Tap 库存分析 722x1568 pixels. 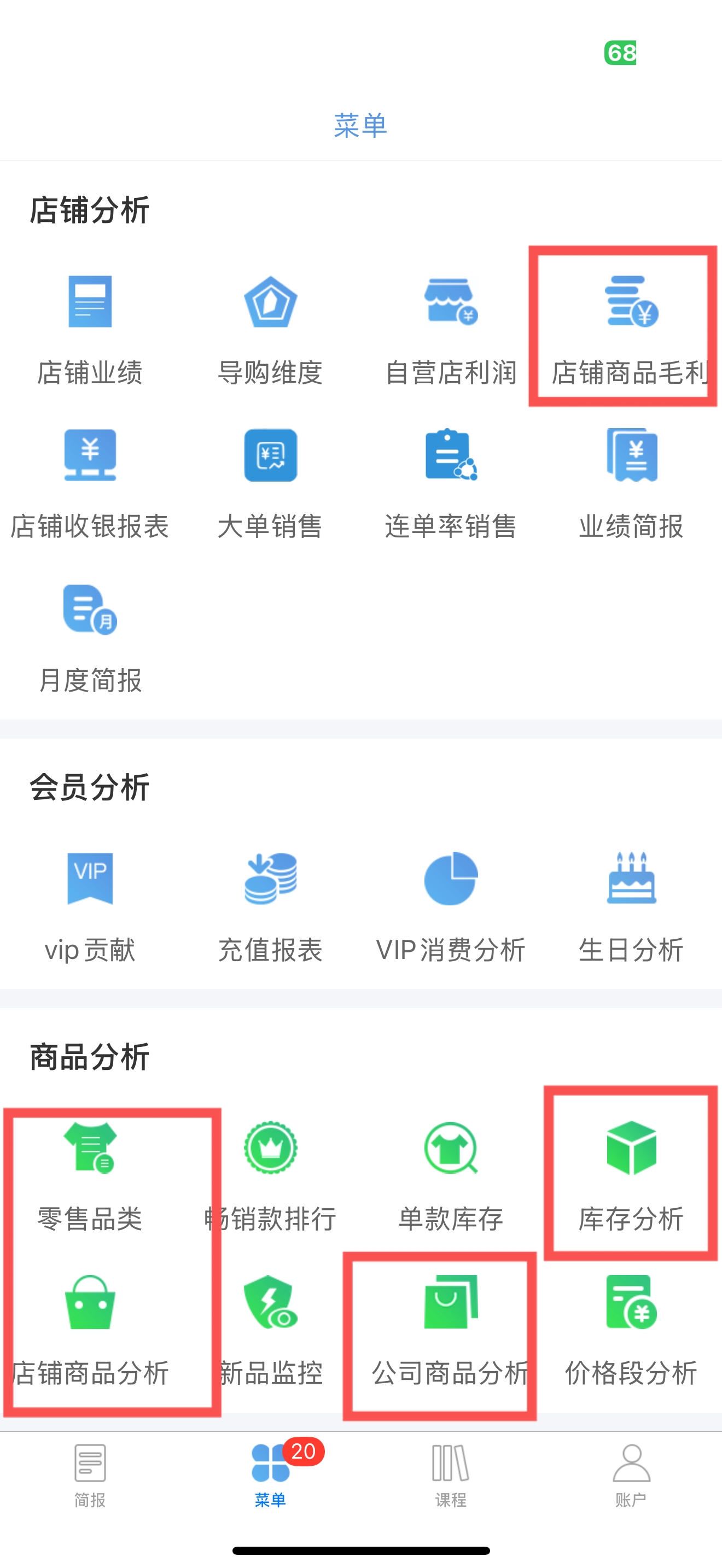tap(631, 1177)
